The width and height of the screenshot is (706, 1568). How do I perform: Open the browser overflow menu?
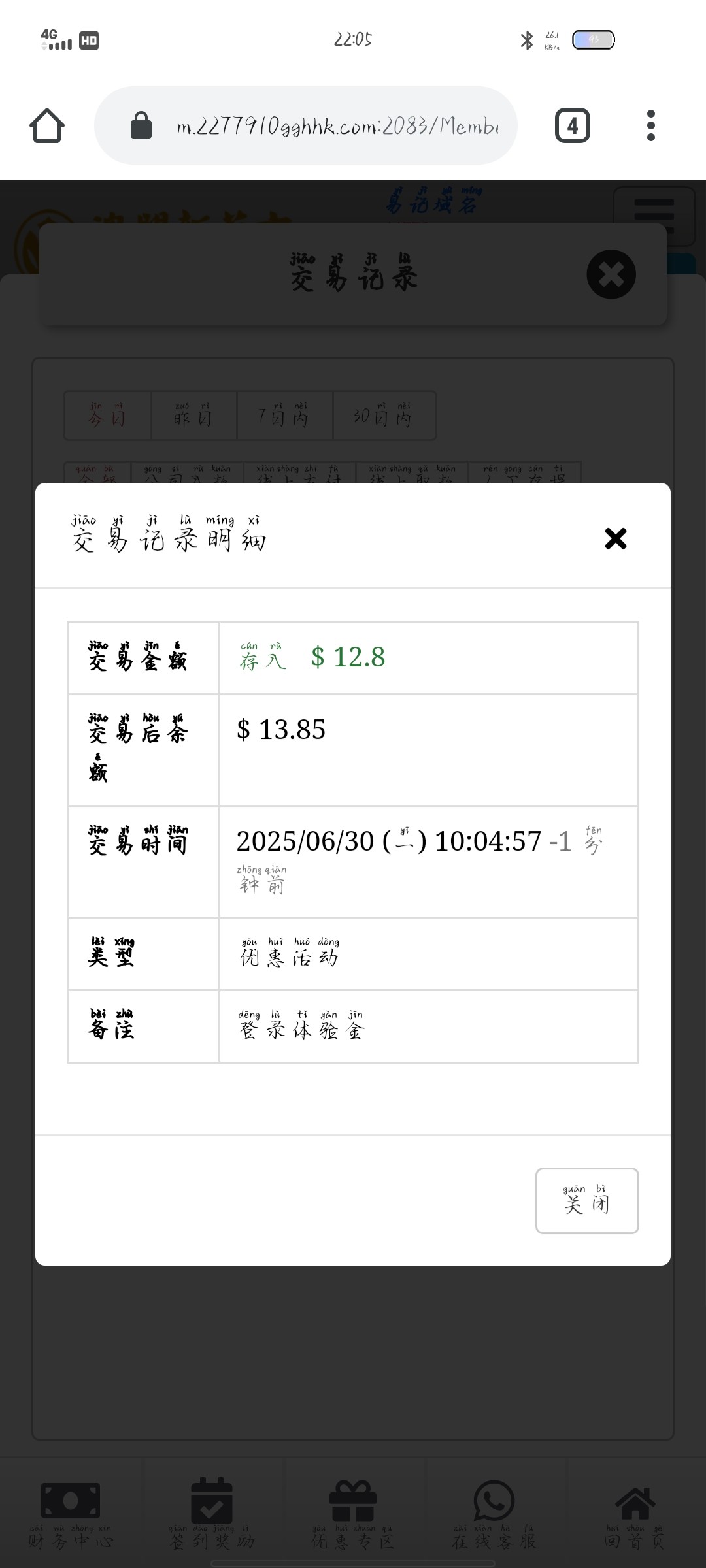click(650, 125)
